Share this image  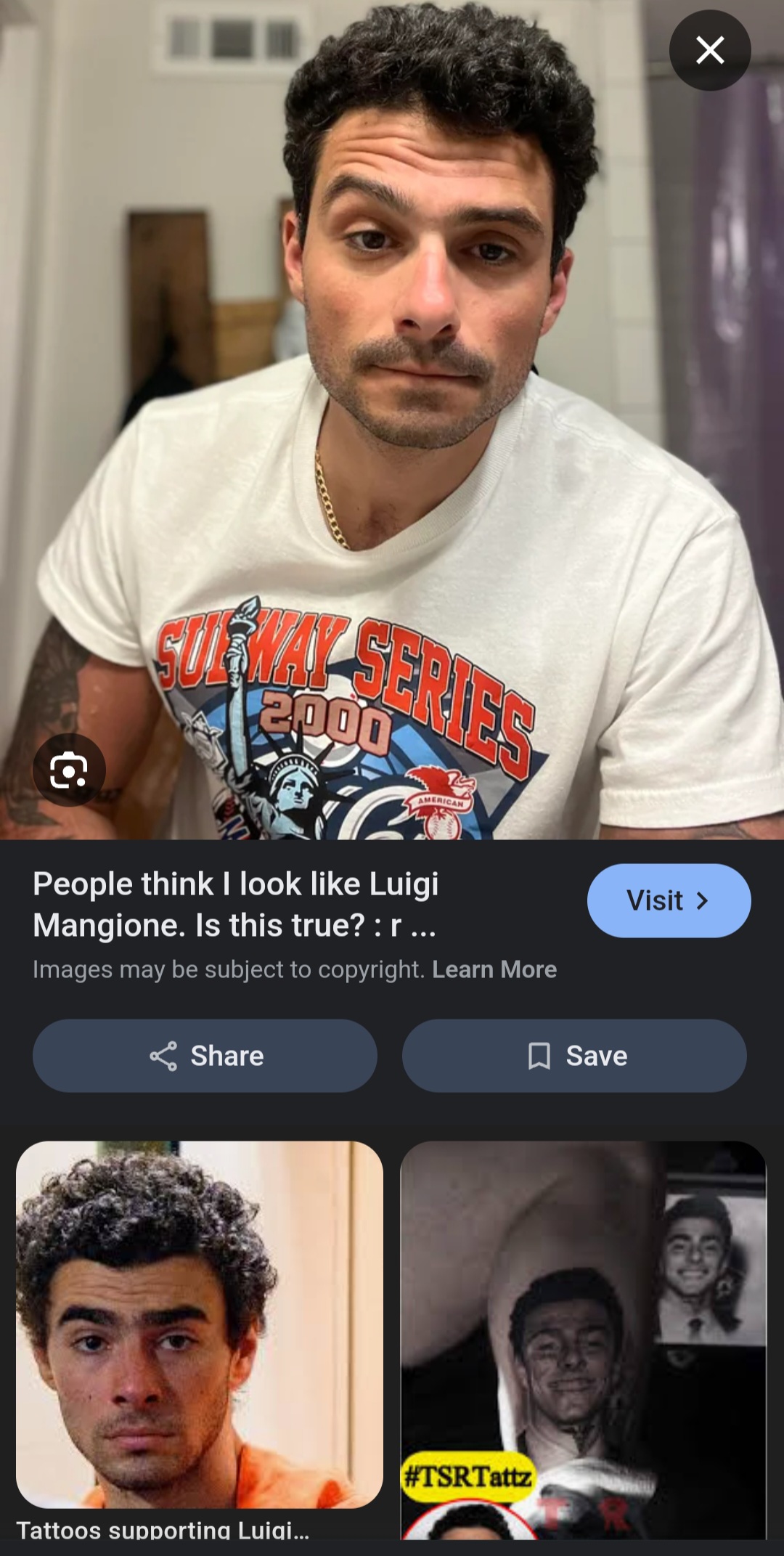(x=205, y=1056)
